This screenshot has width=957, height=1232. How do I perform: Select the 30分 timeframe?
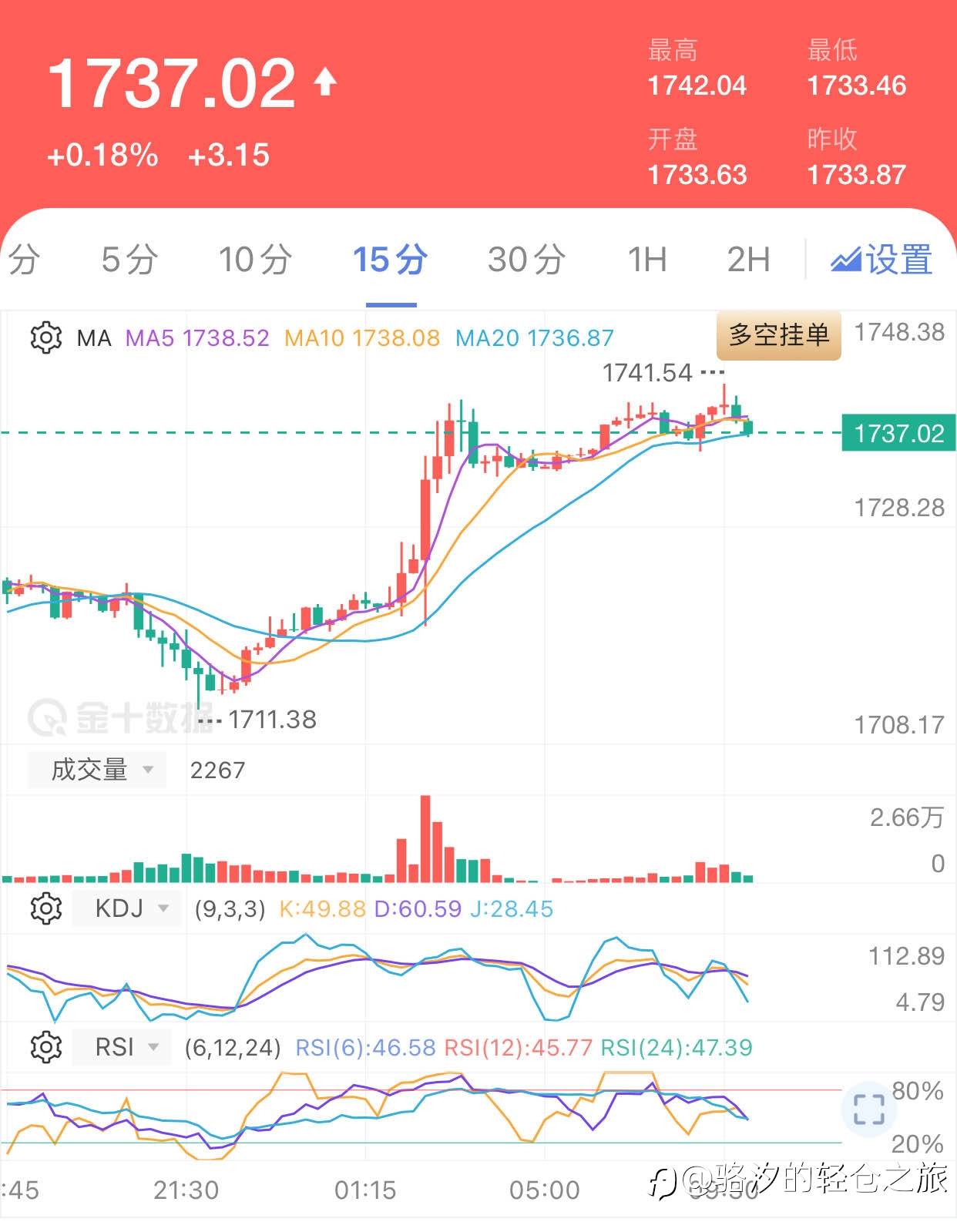click(527, 260)
